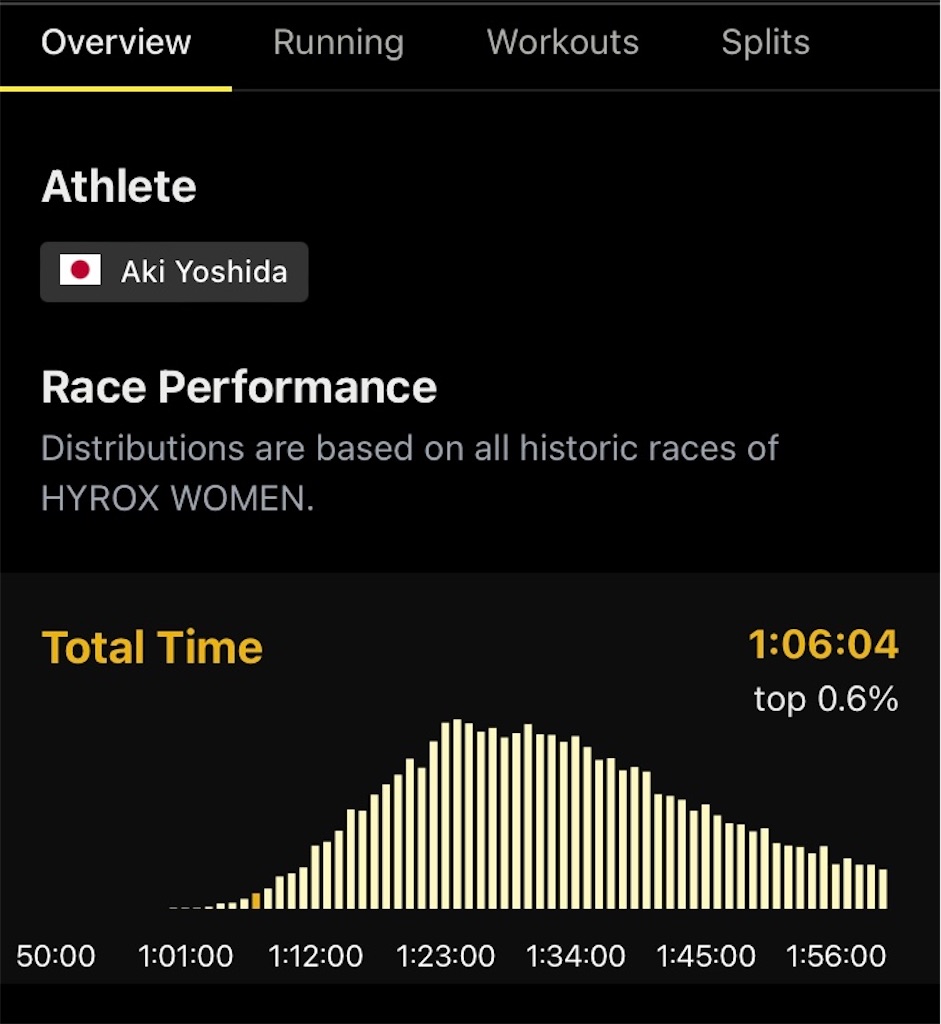Viewport: 941px width, 1024px height.
Task: Select the Overview tab
Action: [x=116, y=43]
